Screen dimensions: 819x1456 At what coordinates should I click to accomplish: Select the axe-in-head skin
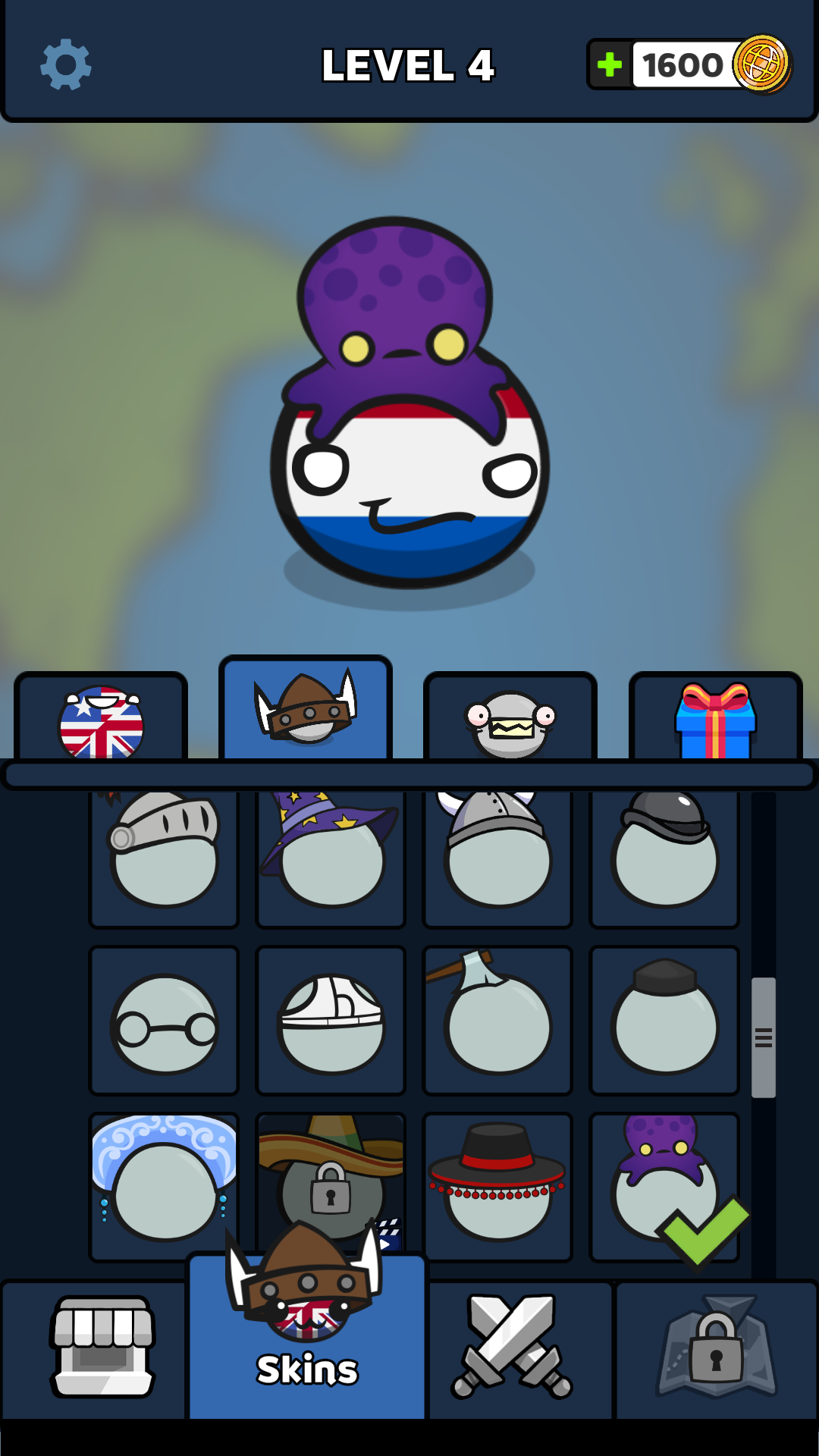(x=497, y=1020)
